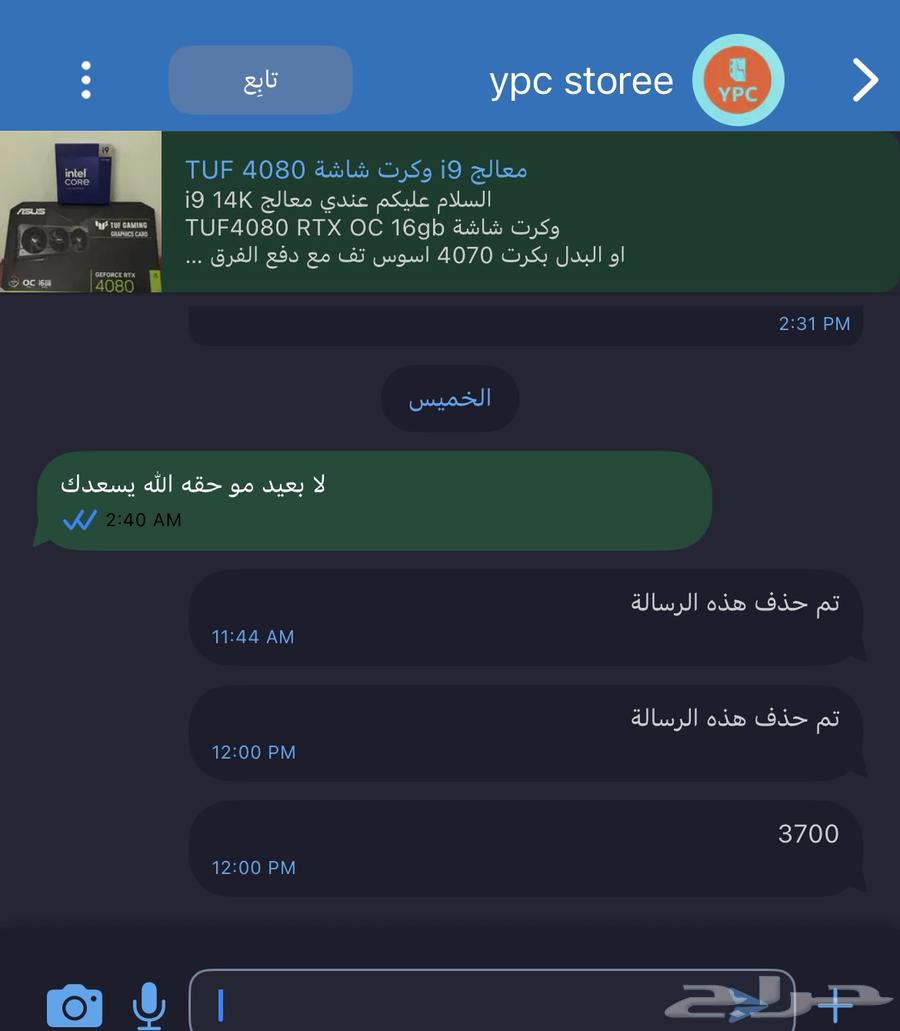The height and width of the screenshot is (1031, 900).
Task: Open ypc storee profile avatar
Action: pyautogui.click(x=738, y=80)
